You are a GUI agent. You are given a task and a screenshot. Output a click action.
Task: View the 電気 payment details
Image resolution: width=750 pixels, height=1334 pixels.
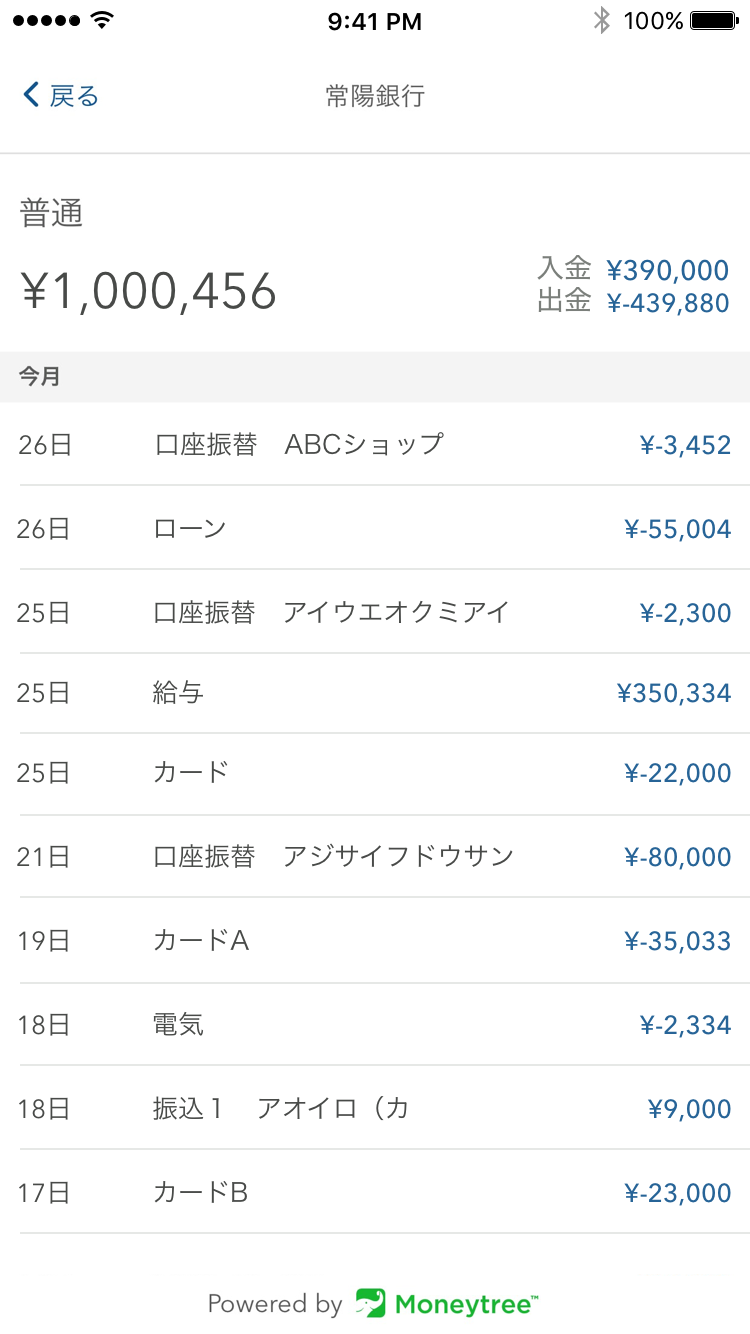pyautogui.click(x=375, y=1025)
